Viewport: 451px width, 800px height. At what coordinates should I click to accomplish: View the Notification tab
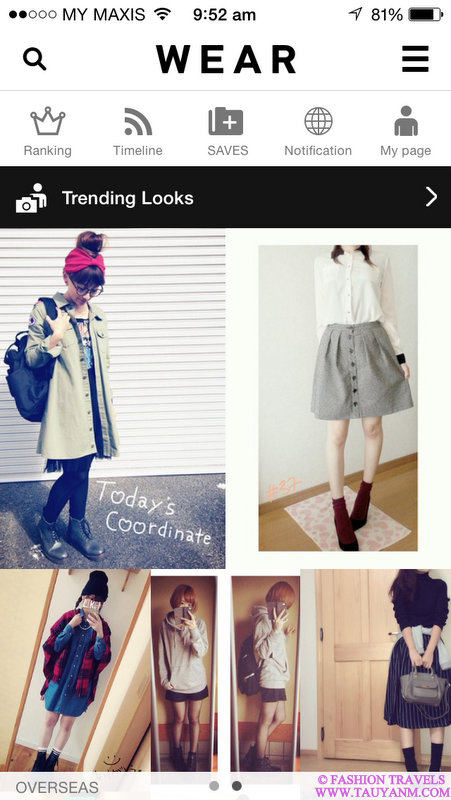(x=318, y=132)
